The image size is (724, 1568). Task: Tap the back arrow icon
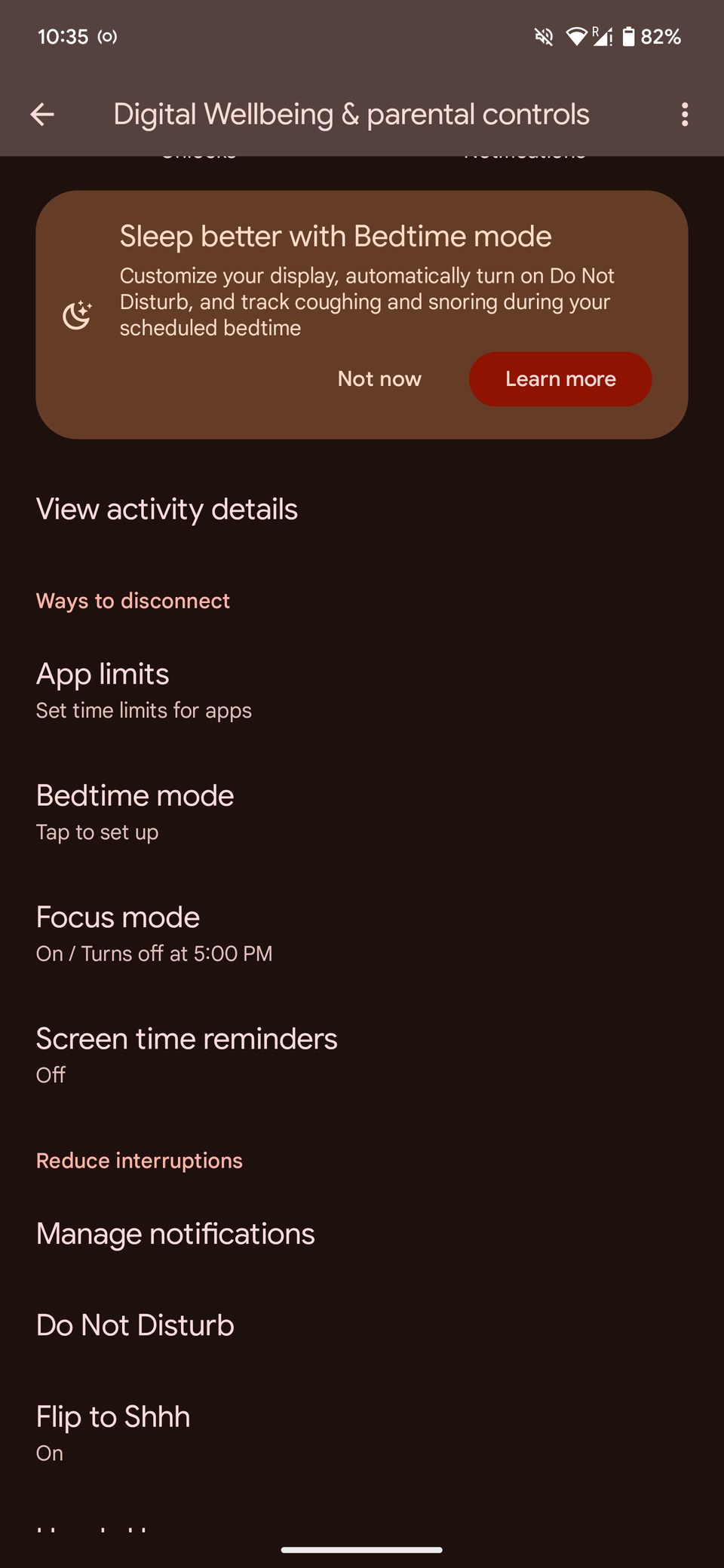(x=41, y=114)
